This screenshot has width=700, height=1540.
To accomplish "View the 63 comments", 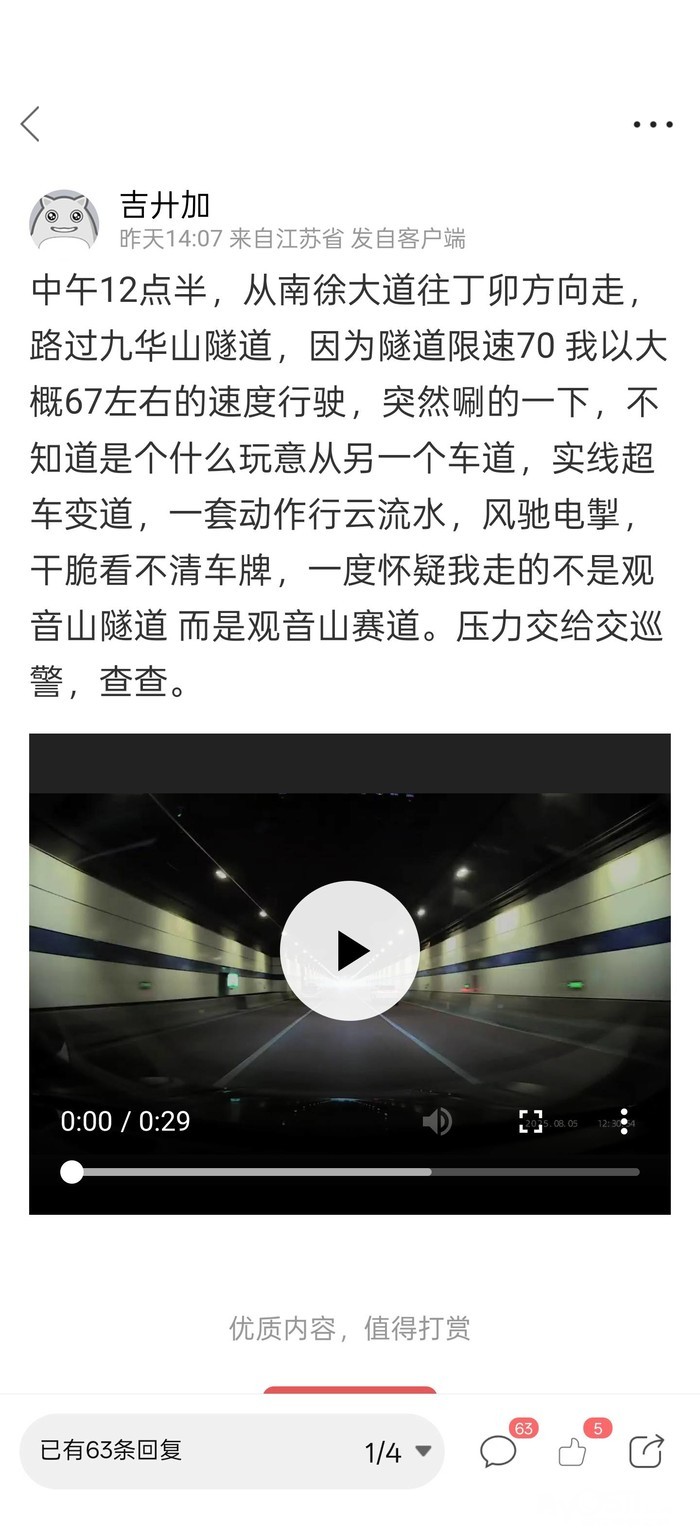I will [498, 1451].
